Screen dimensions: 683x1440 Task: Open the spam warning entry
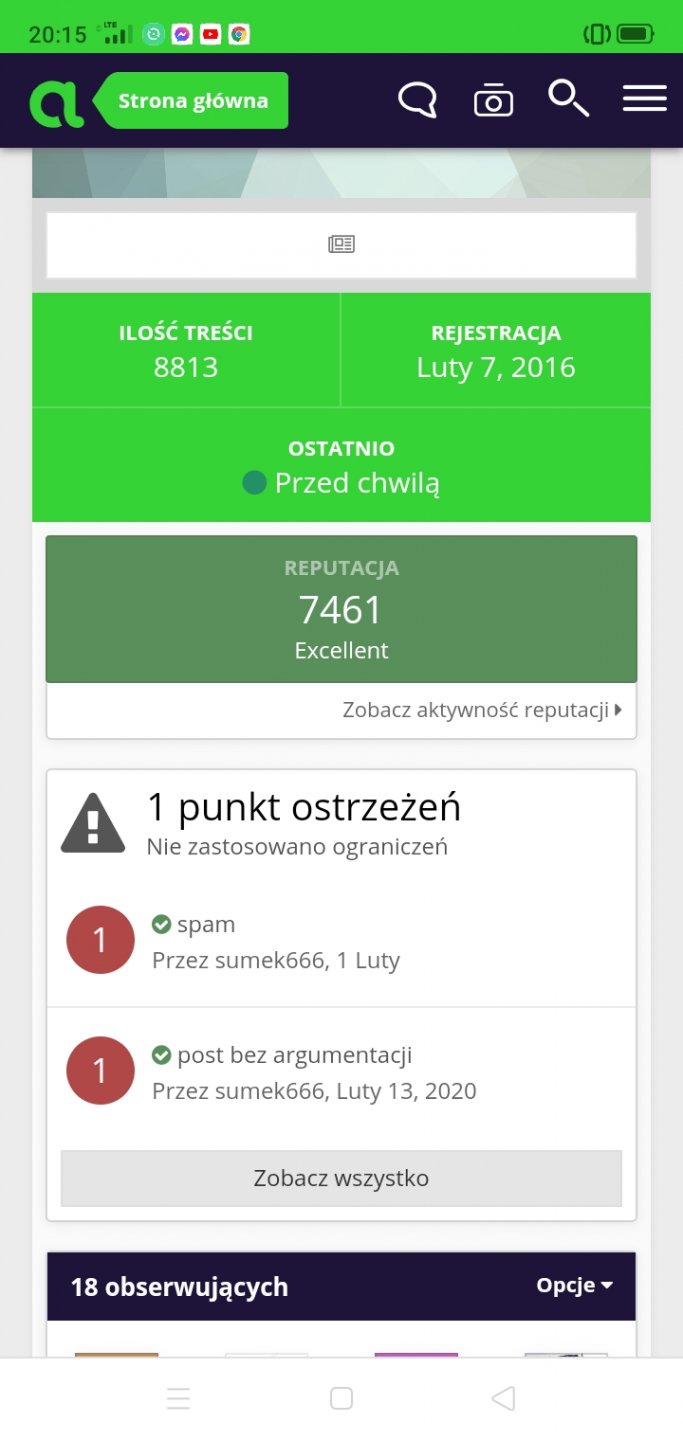[x=206, y=925]
